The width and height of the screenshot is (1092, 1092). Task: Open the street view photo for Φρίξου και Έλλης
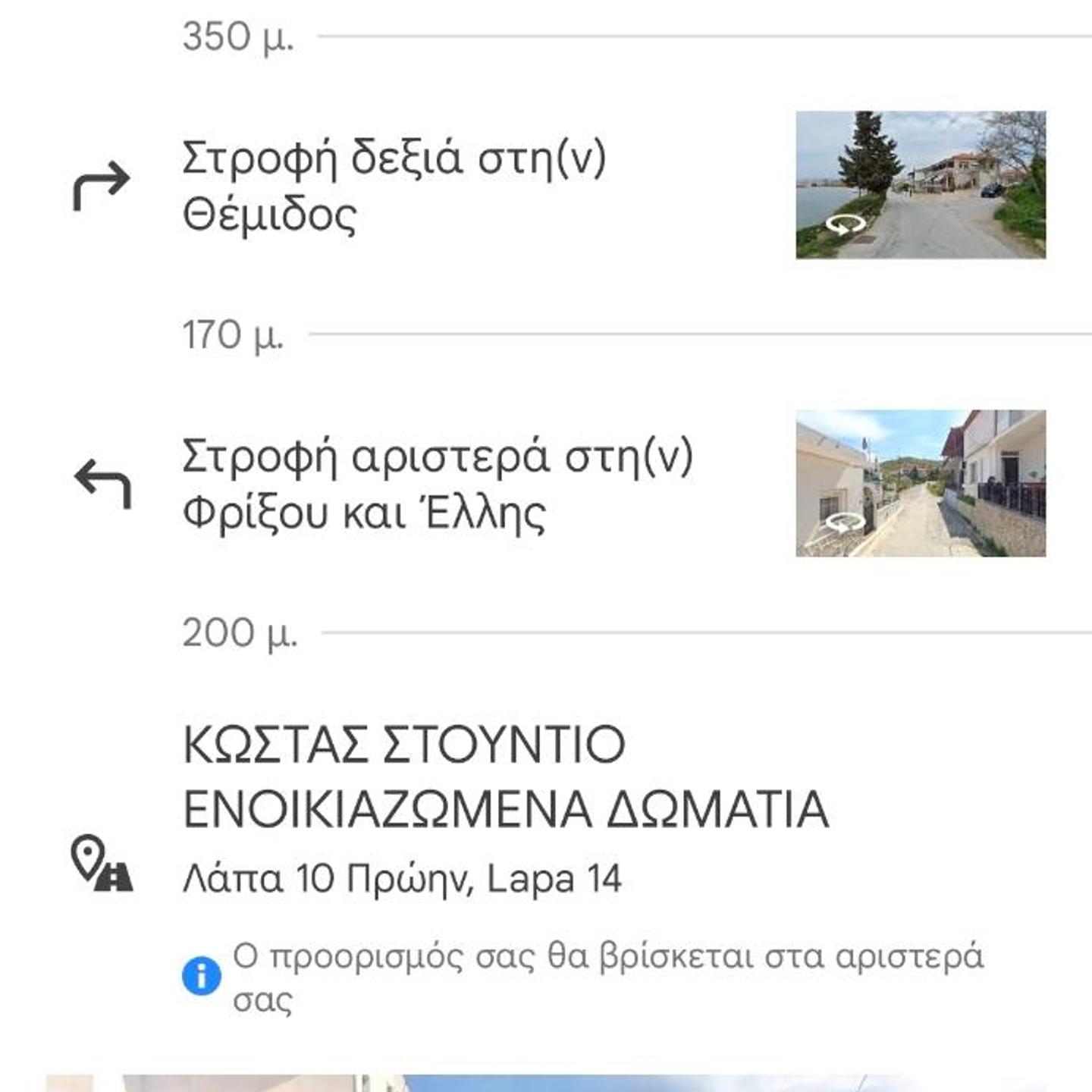pos(920,483)
